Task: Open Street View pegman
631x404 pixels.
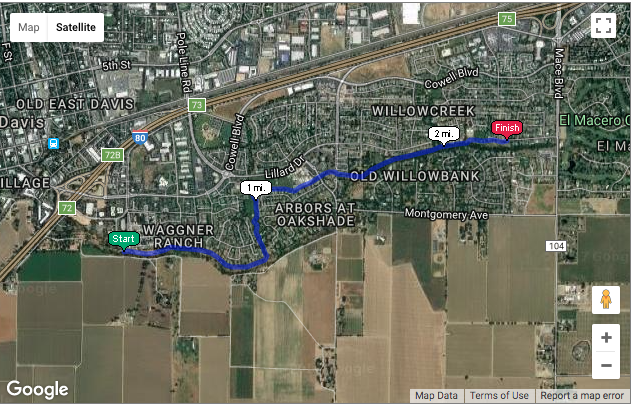Action: tap(605, 300)
